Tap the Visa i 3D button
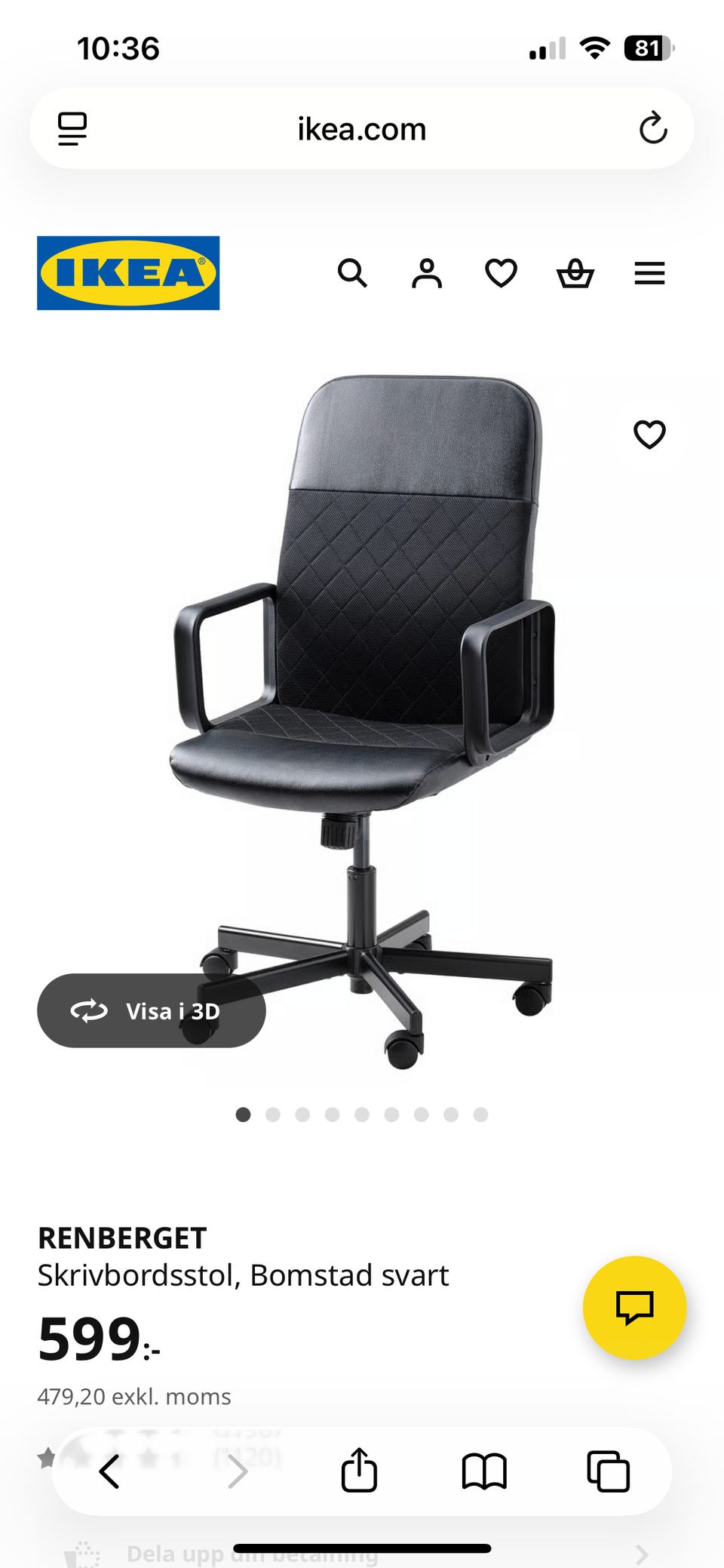This screenshot has height=1568, width=724. [152, 1010]
